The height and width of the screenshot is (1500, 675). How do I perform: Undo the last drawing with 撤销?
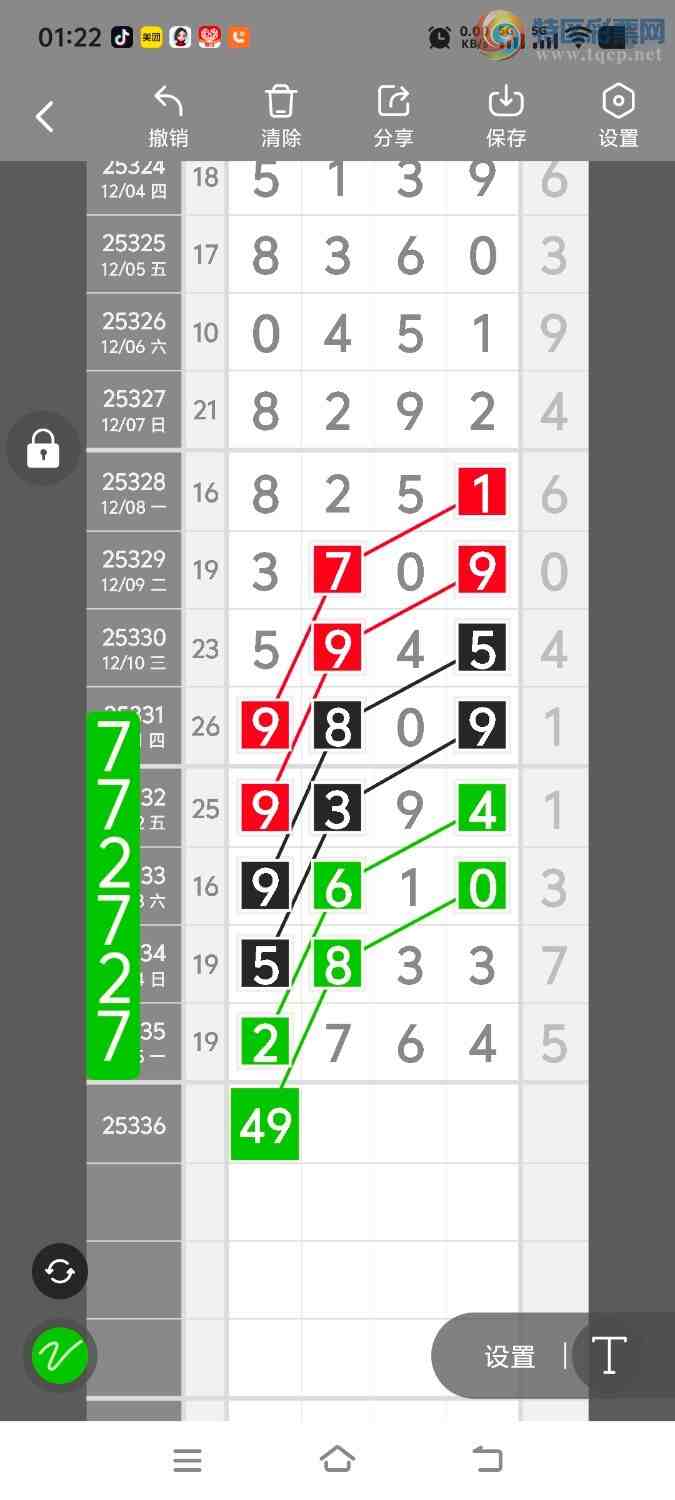(x=168, y=117)
